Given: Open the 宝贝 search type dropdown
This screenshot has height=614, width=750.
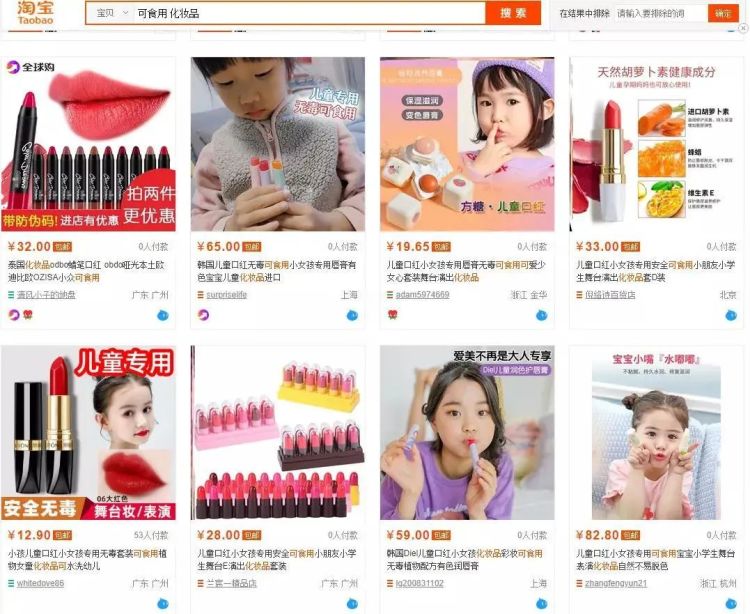Looking at the screenshot, I should tap(111, 13).
